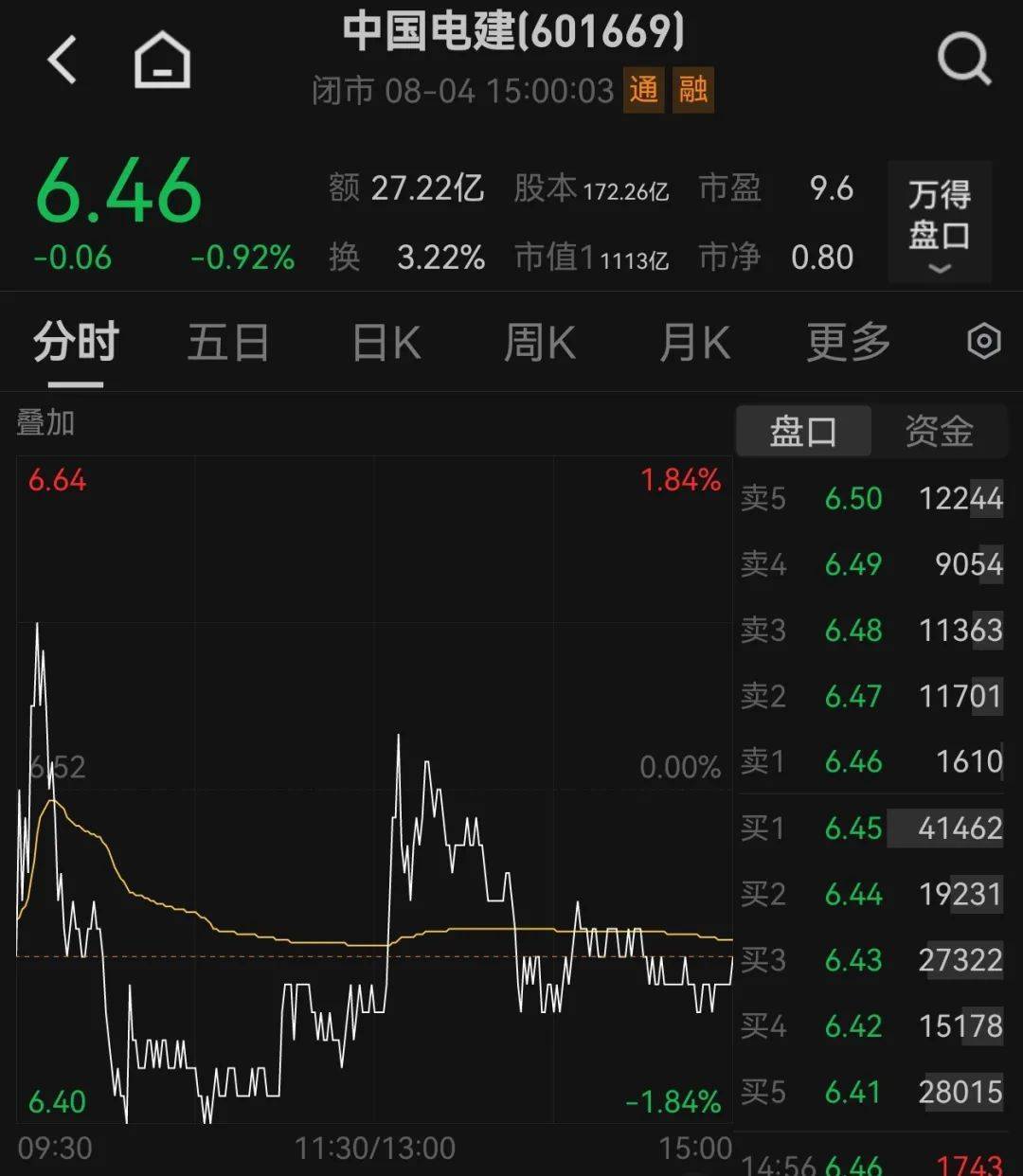Open 更多 for more chart types
This screenshot has width=1023, height=1176.
click(x=848, y=342)
